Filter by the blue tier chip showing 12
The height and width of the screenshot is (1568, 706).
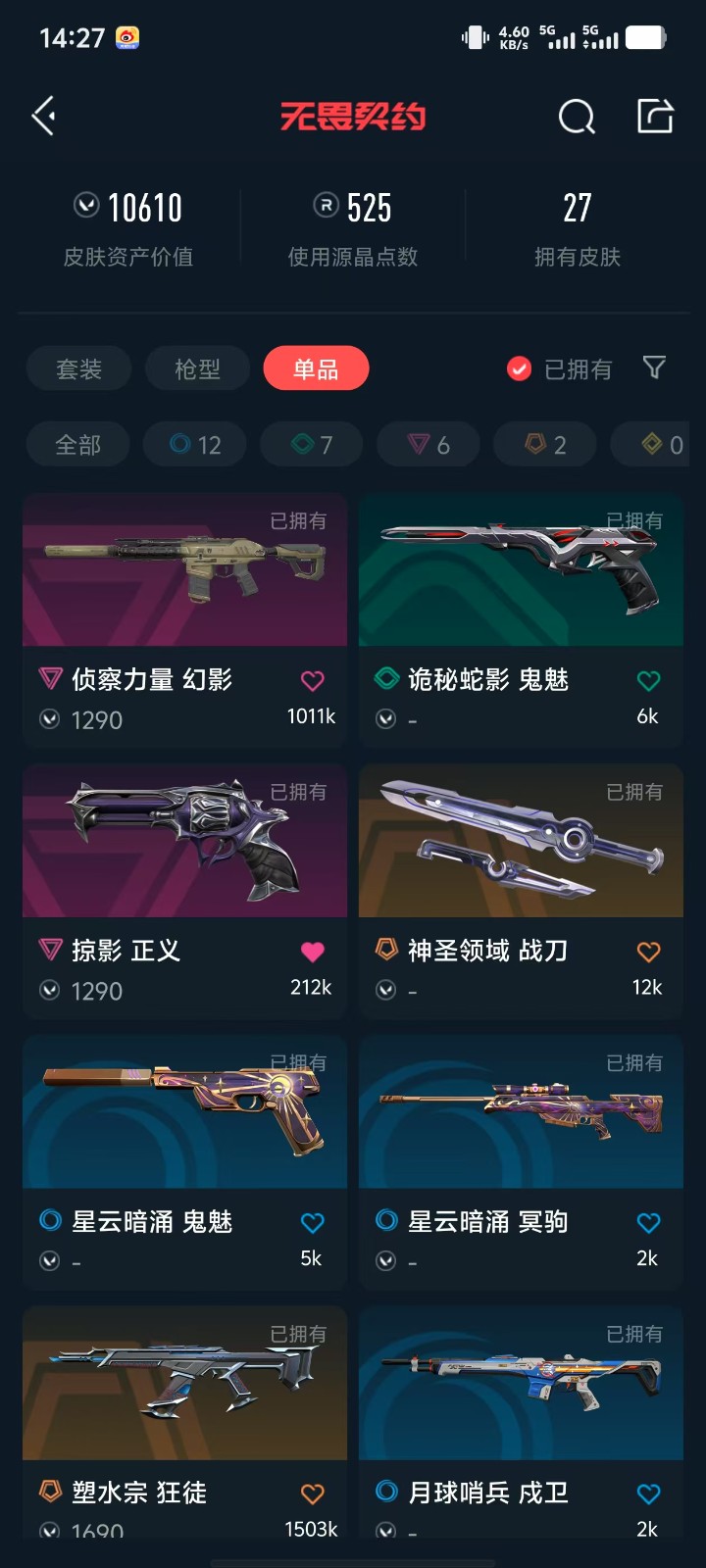[194, 444]
